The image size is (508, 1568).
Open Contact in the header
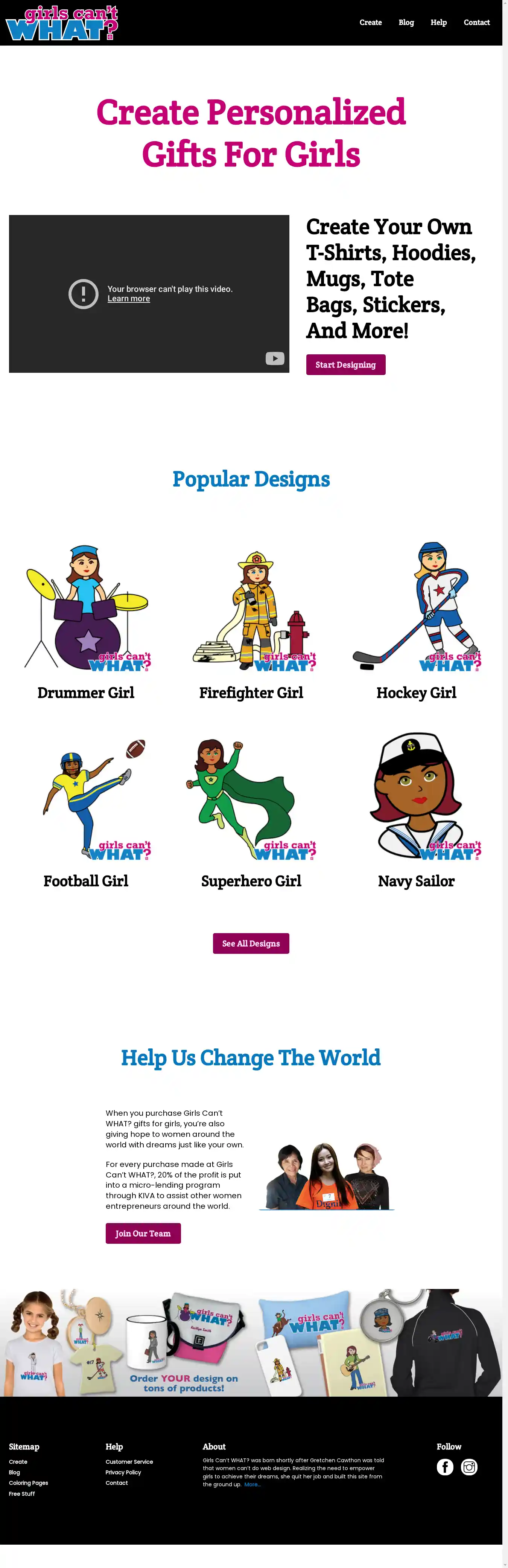click(476, 23)
